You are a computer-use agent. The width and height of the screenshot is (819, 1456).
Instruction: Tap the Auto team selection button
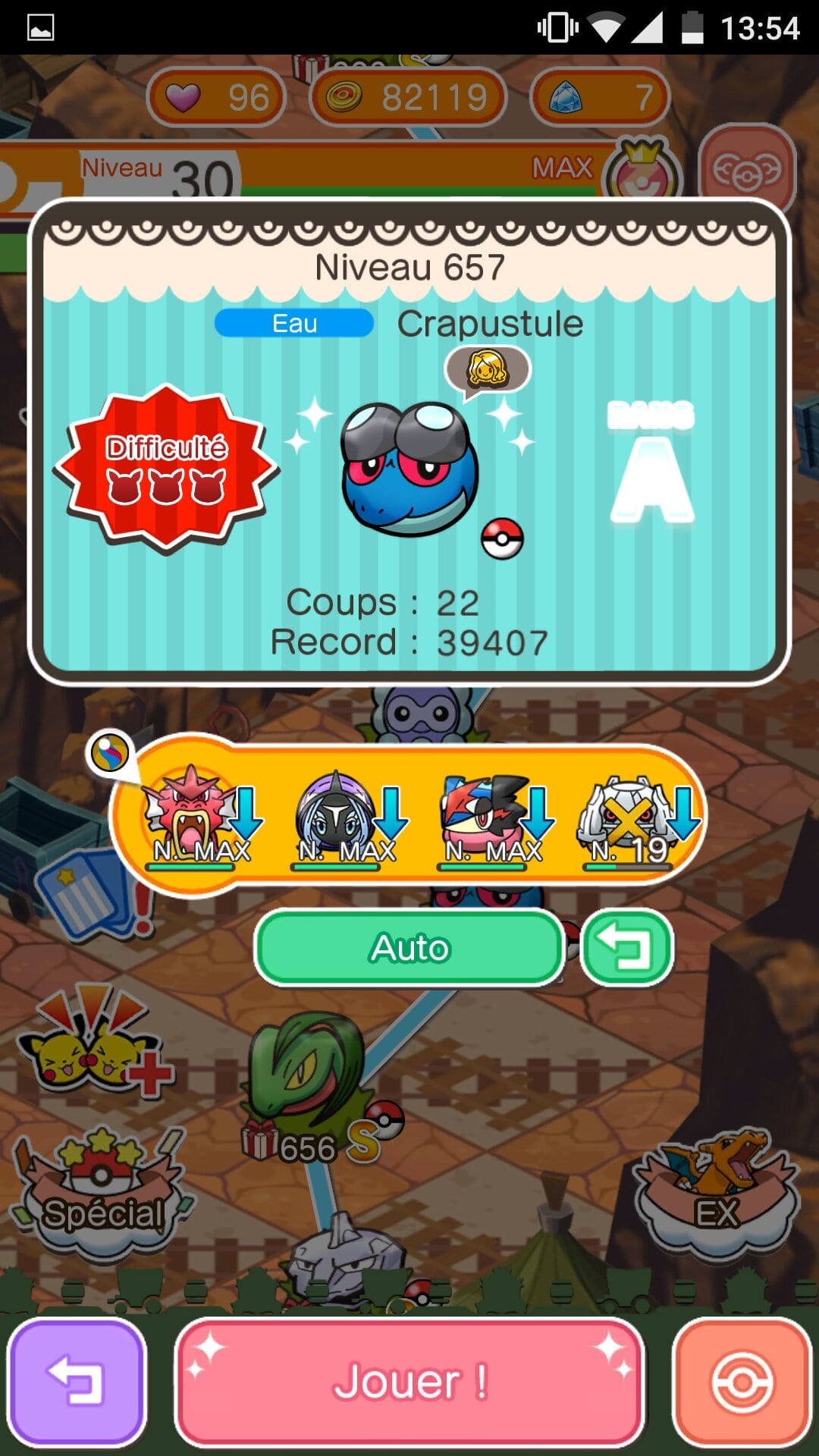[409, 948]
